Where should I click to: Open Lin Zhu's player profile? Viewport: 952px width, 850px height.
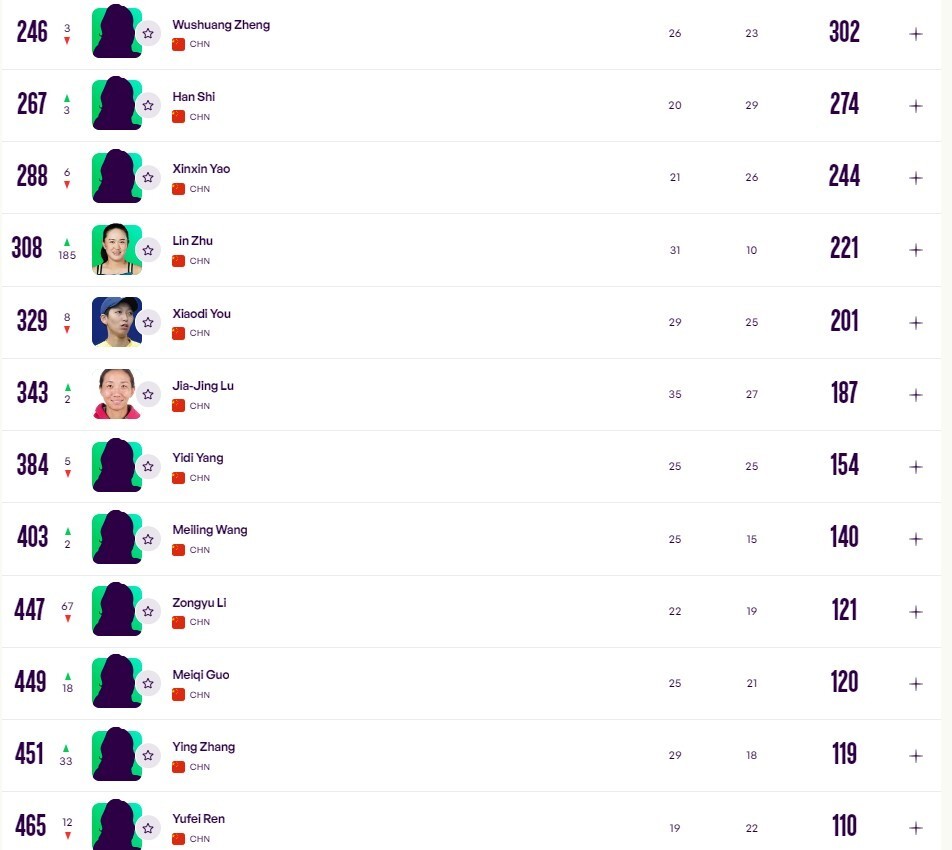pyautogui.click(x=192, y=241)
